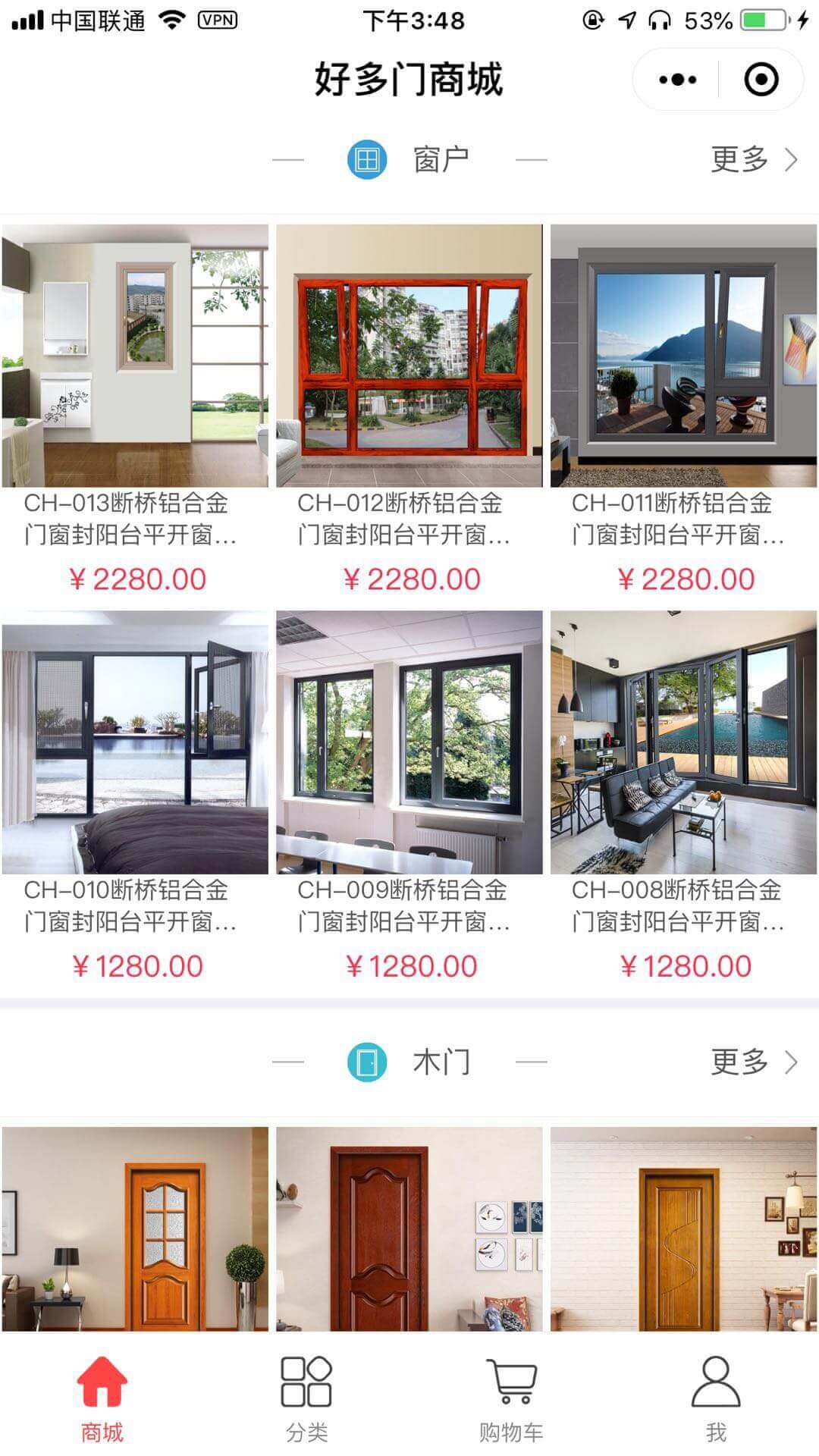Open the dark red wood door product
Viewport: 819px width, 1456px height.
pos(409,1228)
